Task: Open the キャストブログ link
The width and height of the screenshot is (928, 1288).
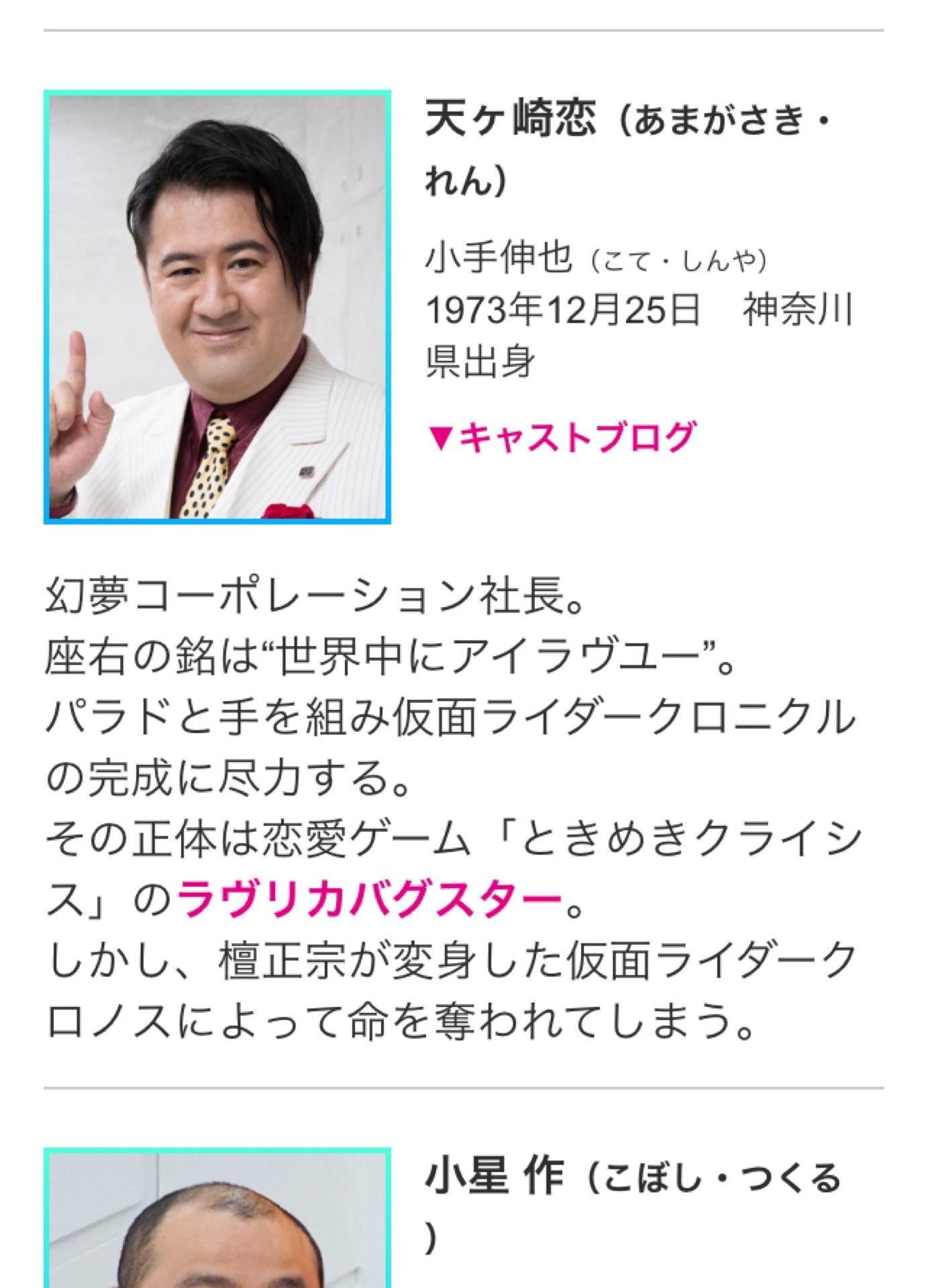Action: click(x=562, y=438)
